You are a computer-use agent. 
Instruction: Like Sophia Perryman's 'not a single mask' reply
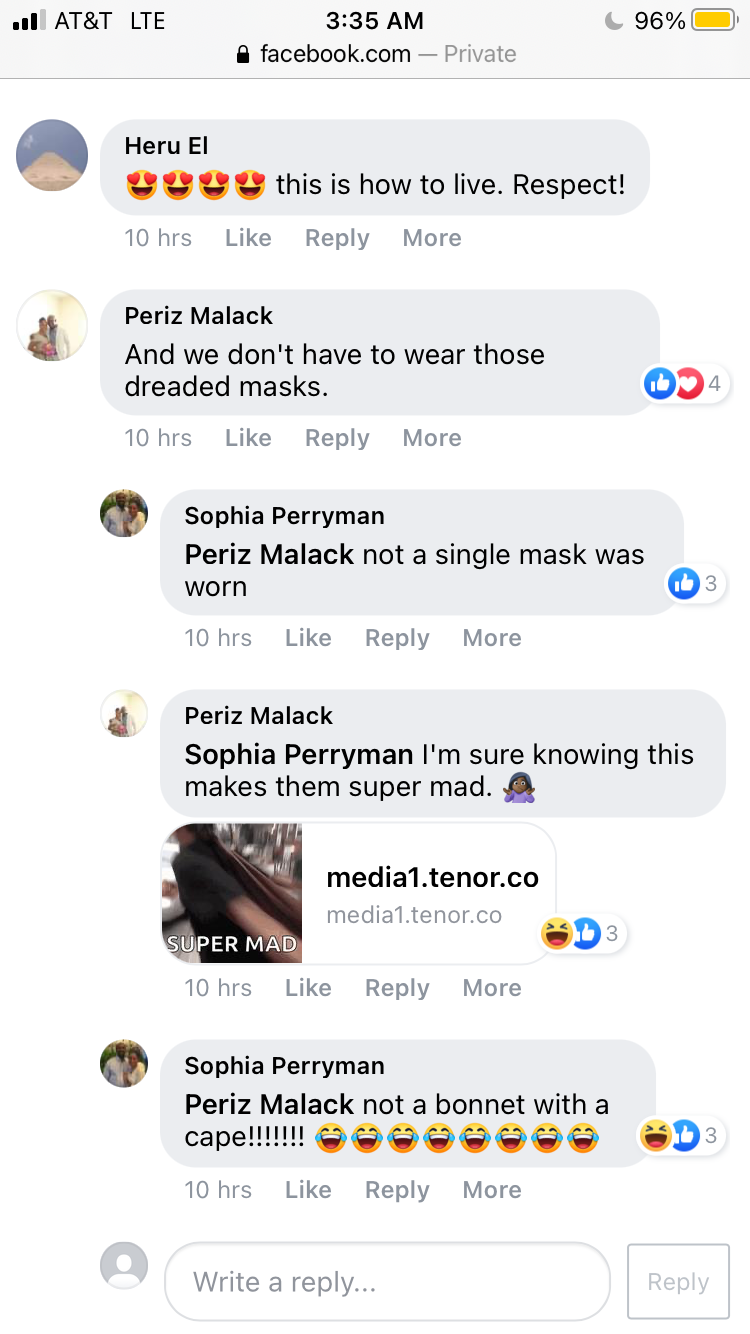pos(308,638)
